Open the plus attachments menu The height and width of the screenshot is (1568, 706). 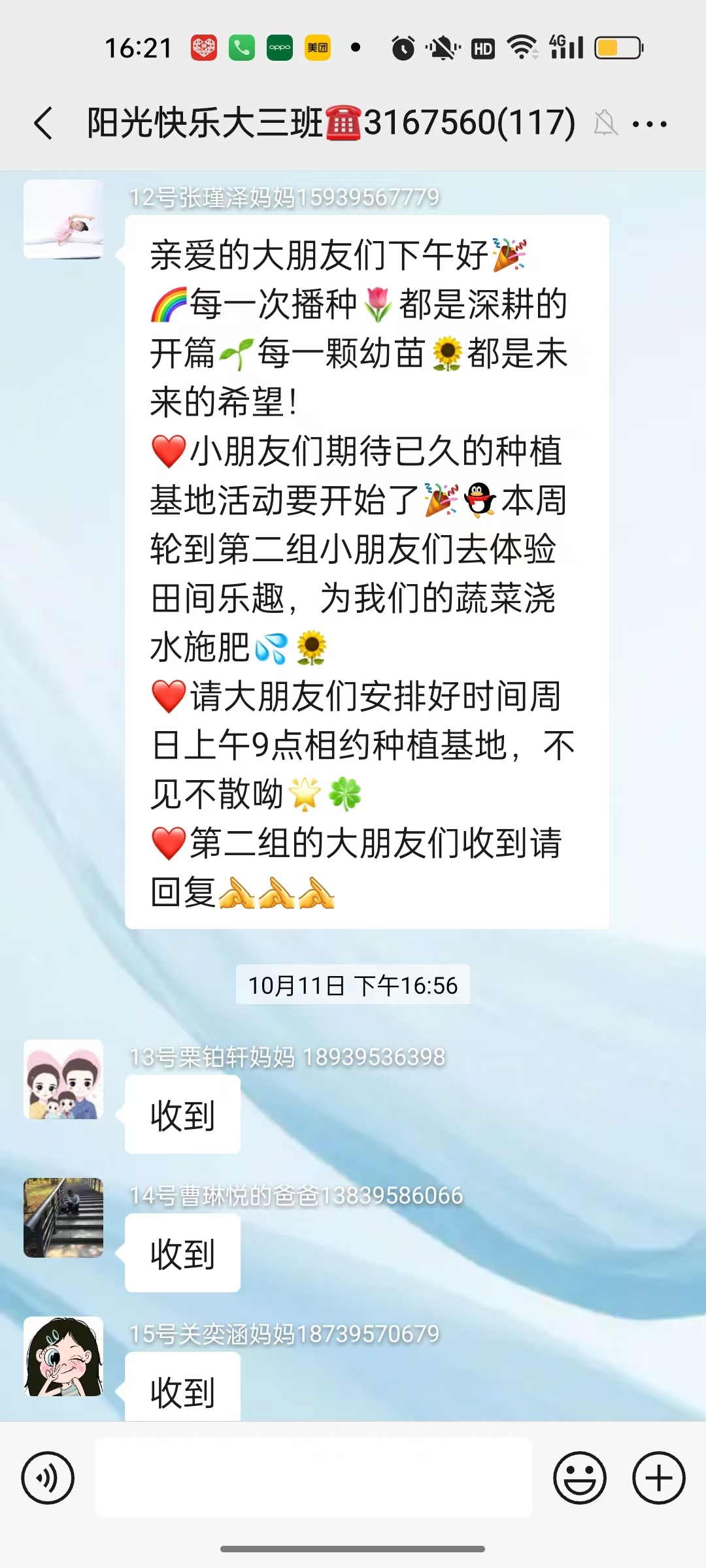pyautogui.click(x=658, y=1478)
